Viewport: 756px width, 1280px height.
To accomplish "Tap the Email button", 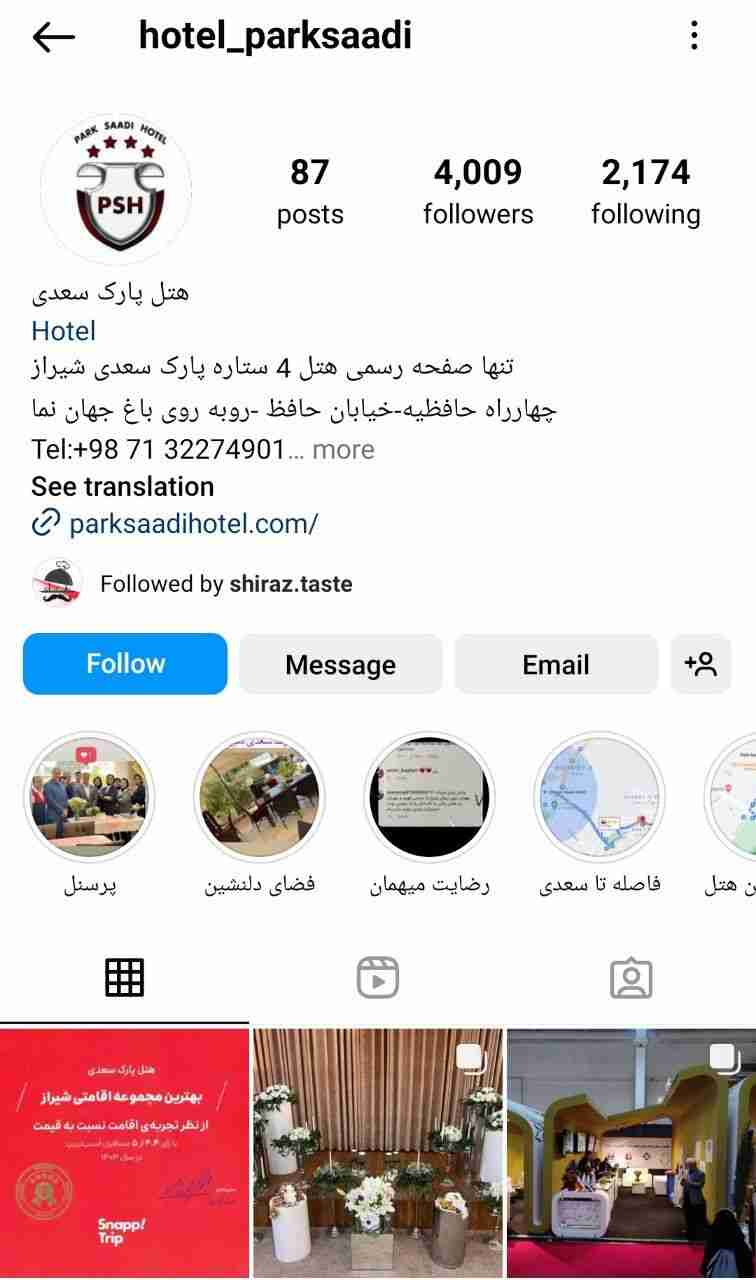I will click(x=556, y=664).
